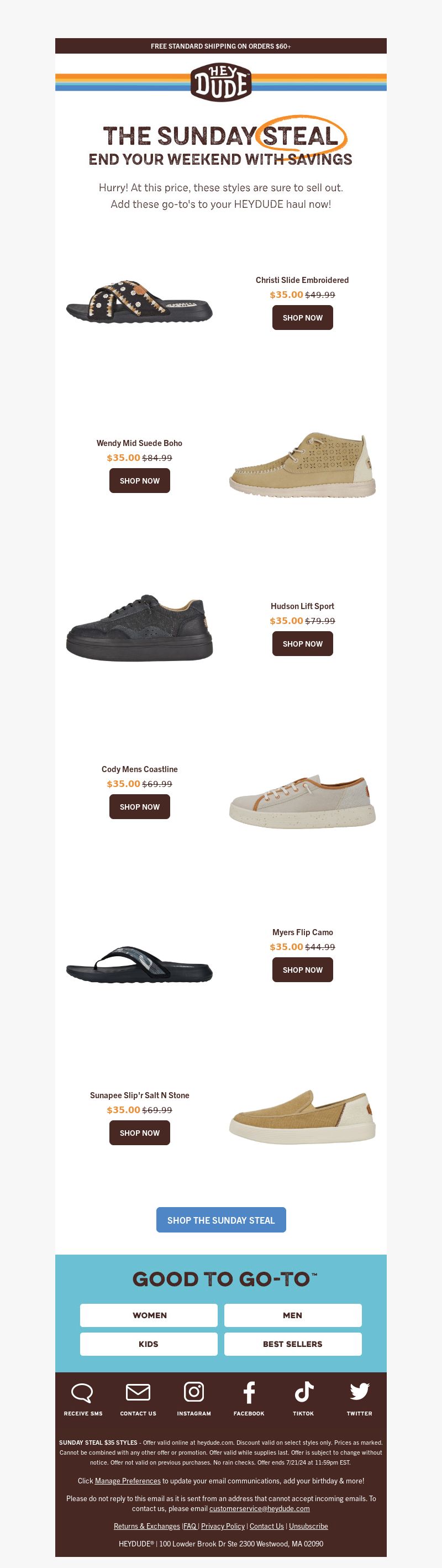Open Shop Now for Cody Mens Coastline
This screenshot has width=442, height=1568.
pyautogui.click(x=139, y=807)
